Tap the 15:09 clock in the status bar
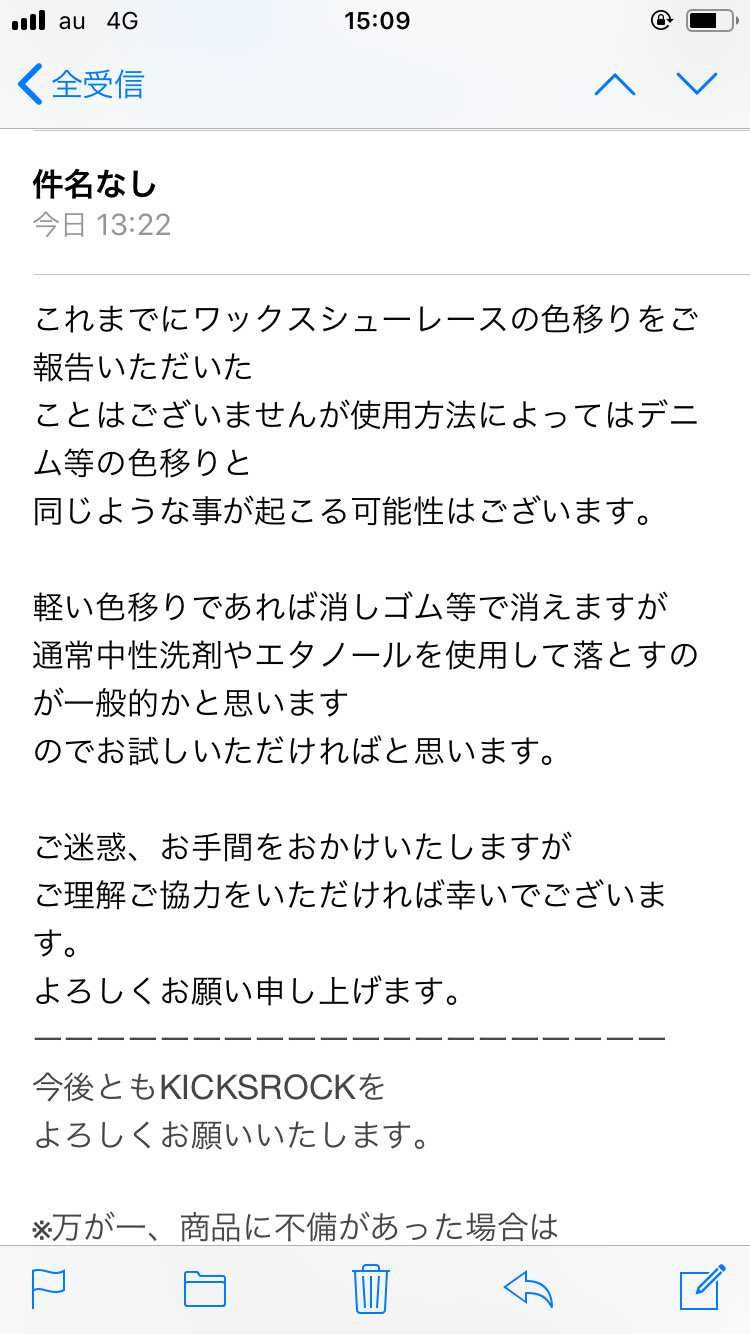 [x=375, y=20]
